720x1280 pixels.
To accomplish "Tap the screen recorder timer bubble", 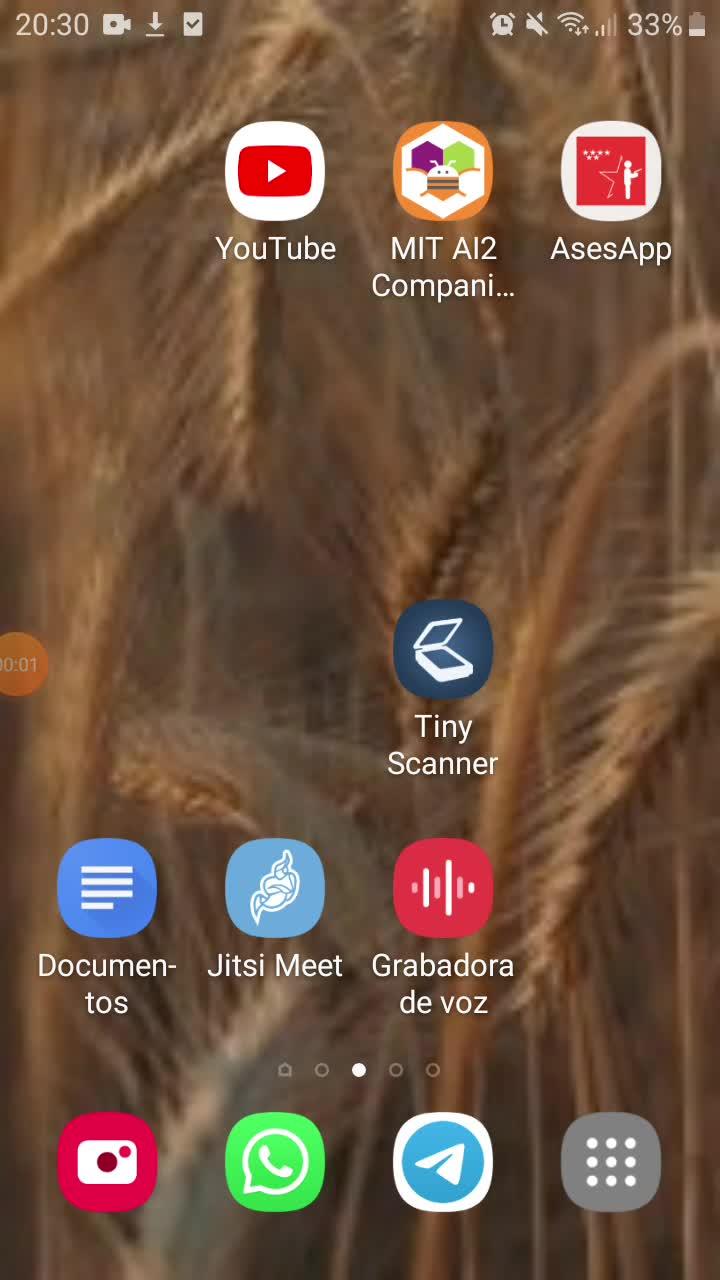I will 20,664.
